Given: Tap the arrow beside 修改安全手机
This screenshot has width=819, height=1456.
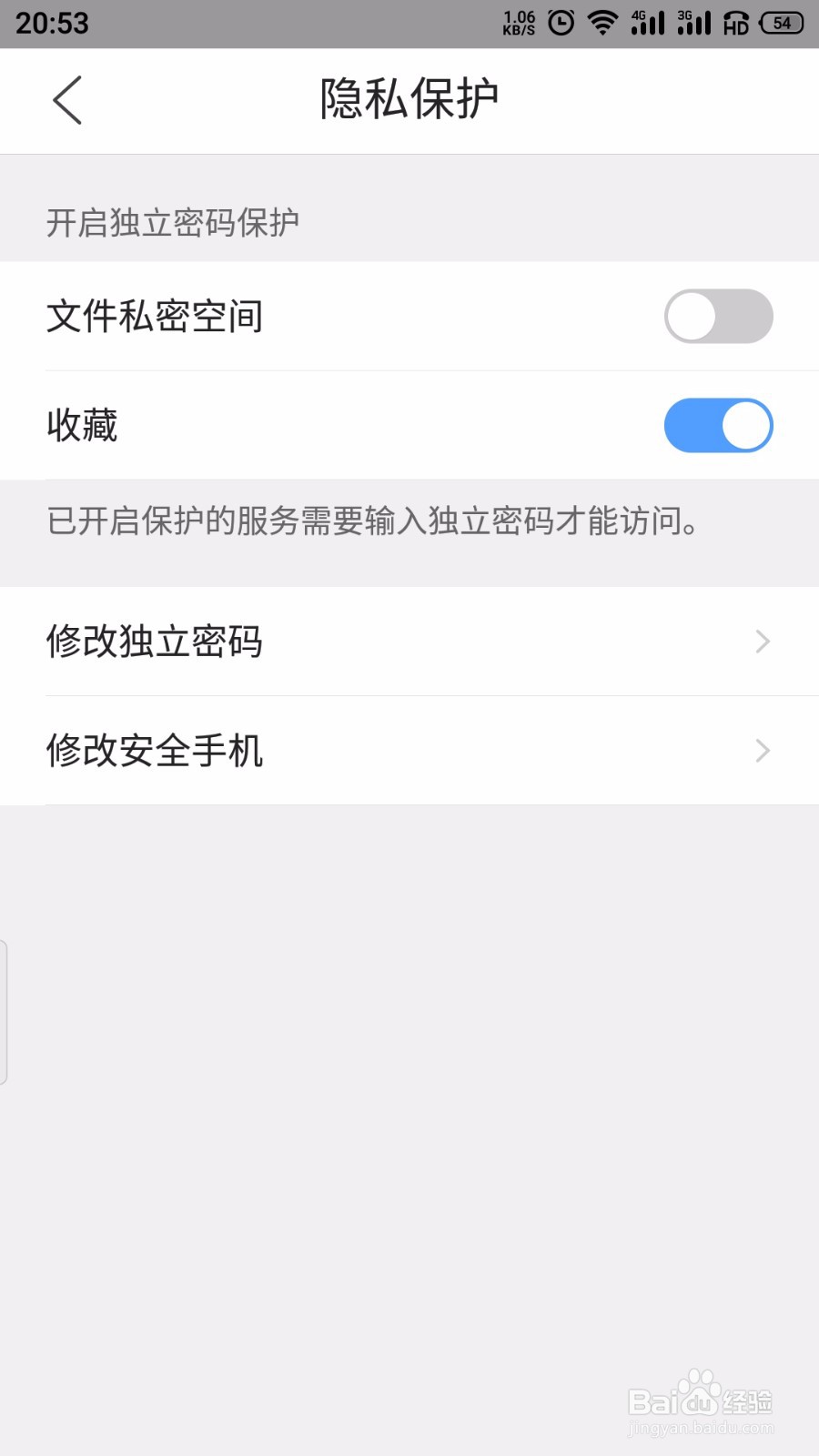Looking at the screenshot, I should click(763, 751).
